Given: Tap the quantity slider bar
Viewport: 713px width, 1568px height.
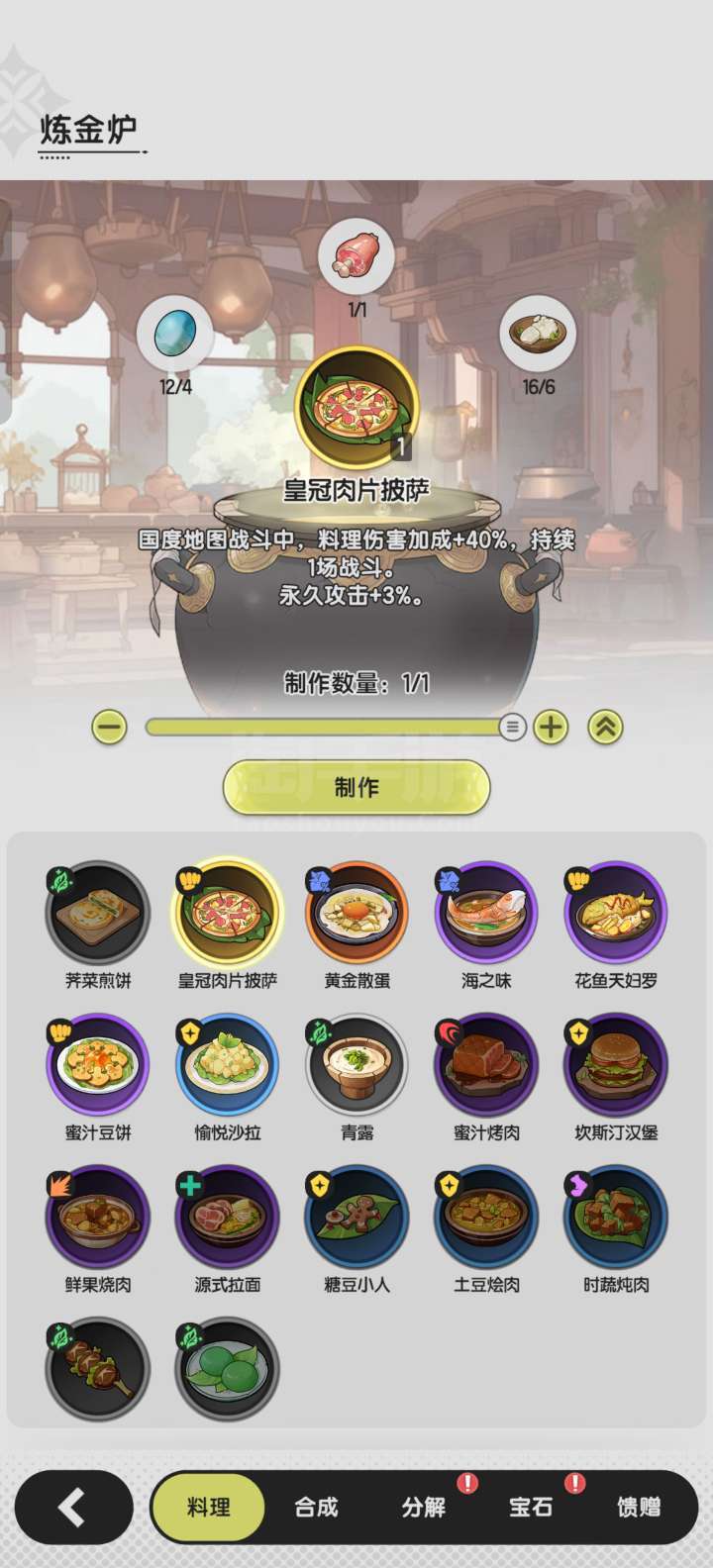Looking at the screenshot, I should pos(327,728).
